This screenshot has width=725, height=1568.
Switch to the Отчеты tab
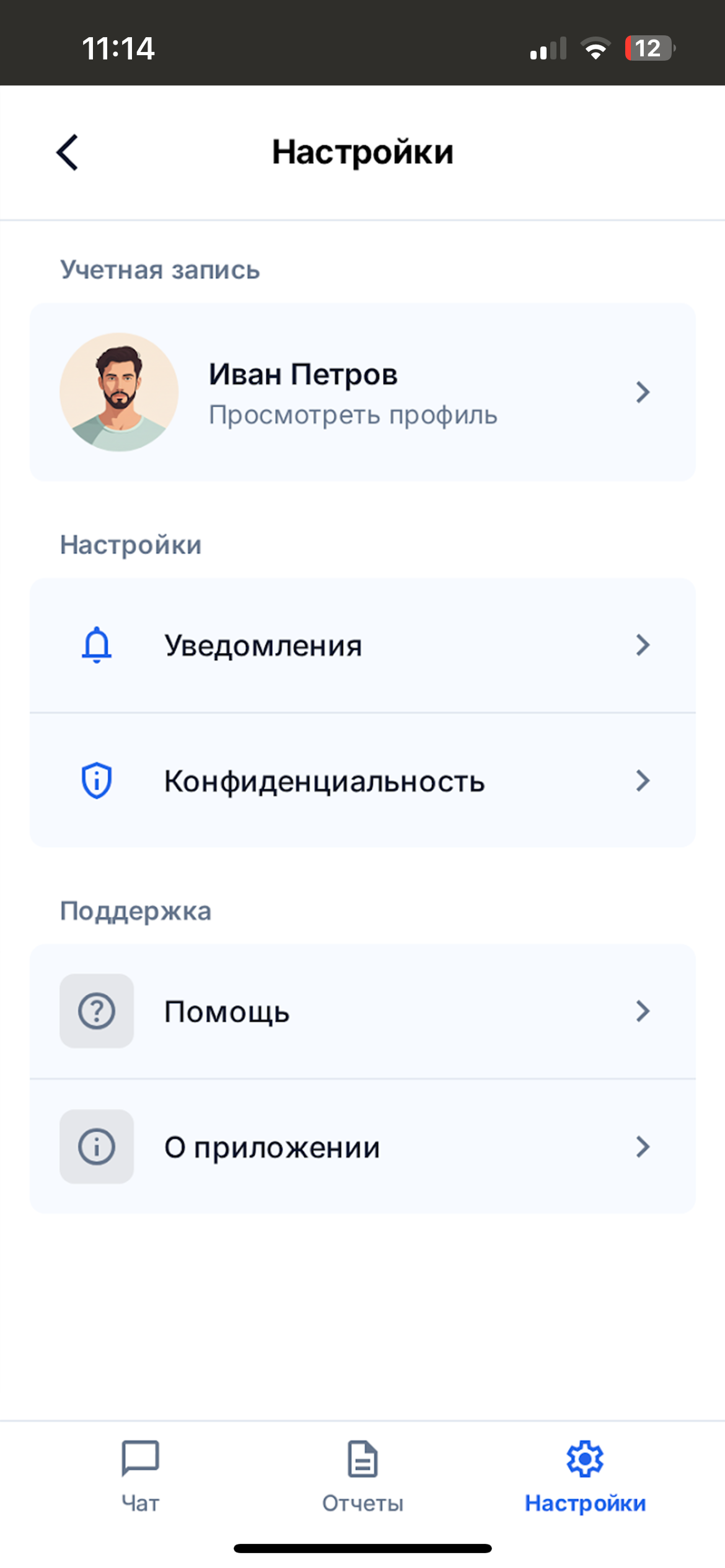pyautogui.click(x=362, y=1476)
